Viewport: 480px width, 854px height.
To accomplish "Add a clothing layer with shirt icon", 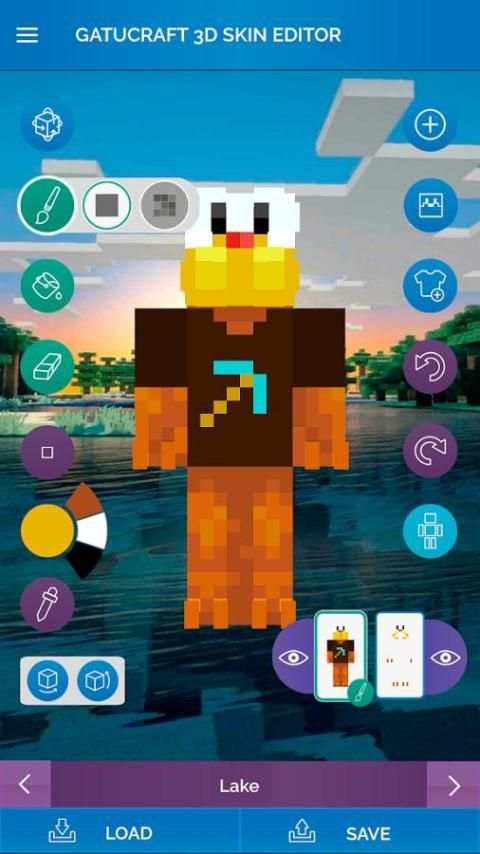I will click(430, 285).
